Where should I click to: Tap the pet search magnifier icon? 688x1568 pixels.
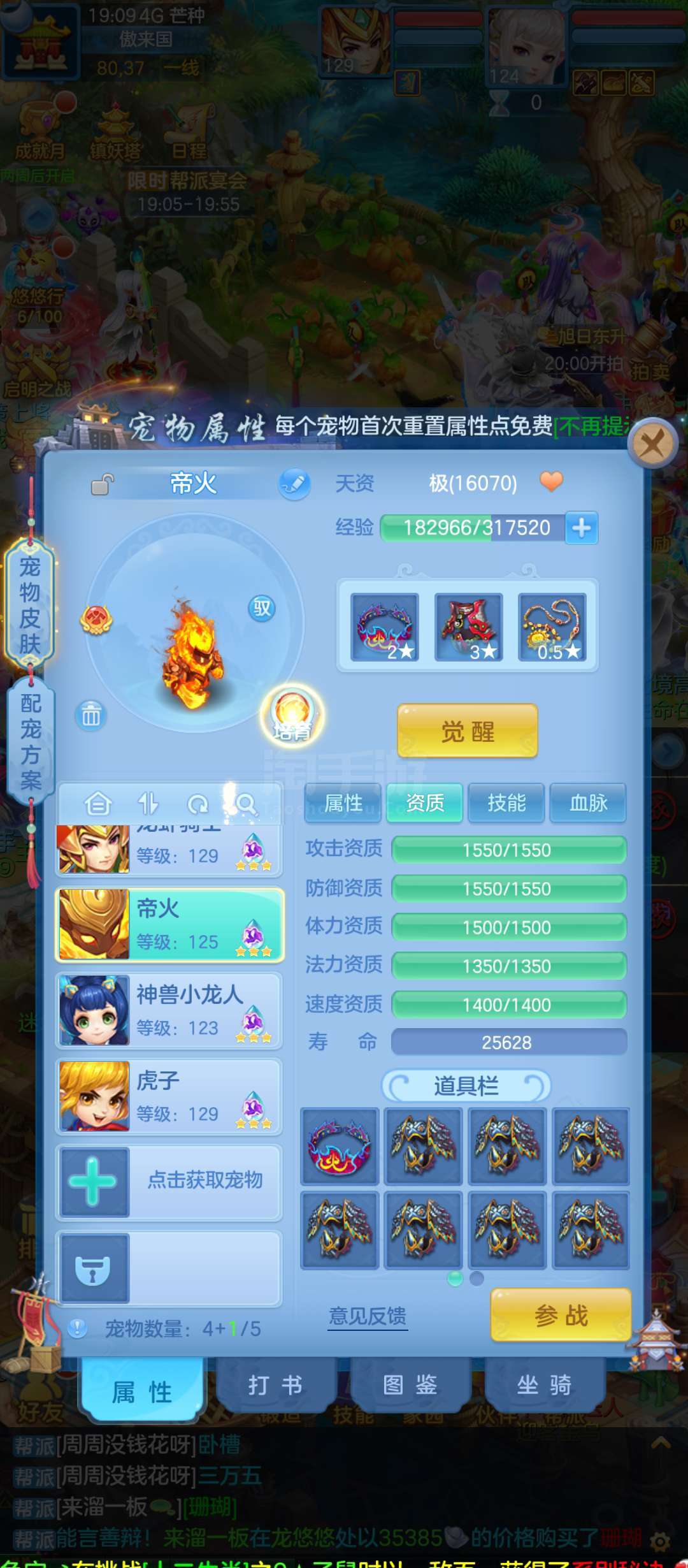click(245, 804)
